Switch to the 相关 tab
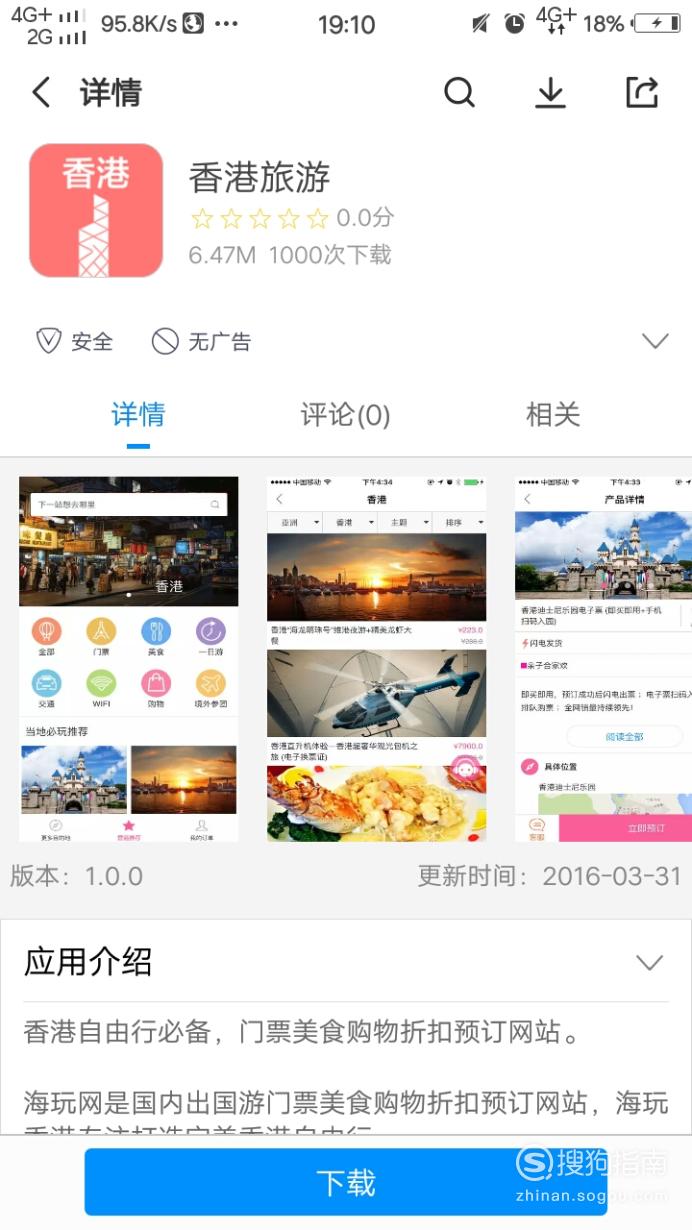The width and height of the screenshot is (692, 1230). tap(553, 415)
